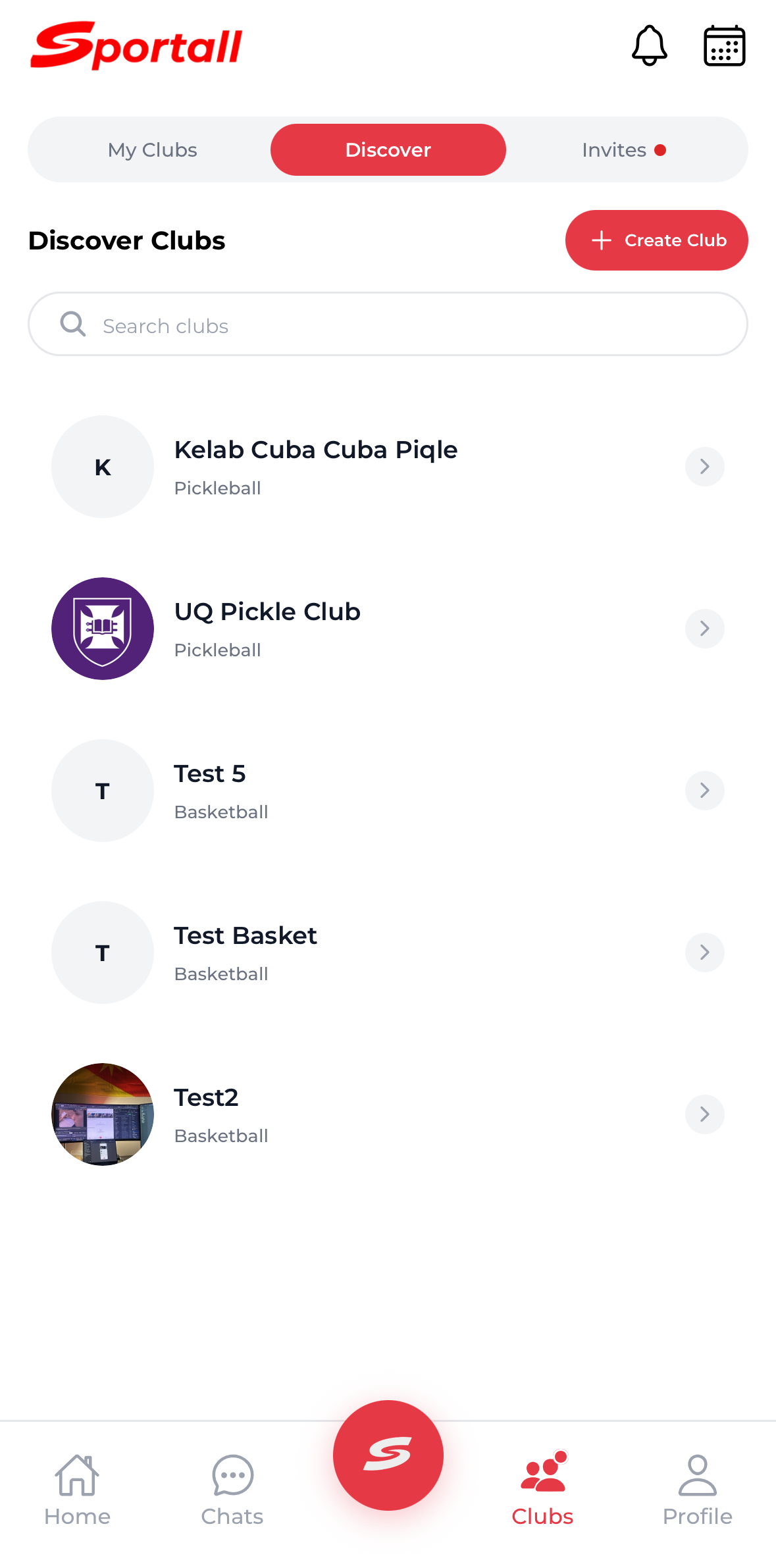This screenshot has width=776, height=1568.
Task: Open the Invites tab
Action: pos(613,149)
